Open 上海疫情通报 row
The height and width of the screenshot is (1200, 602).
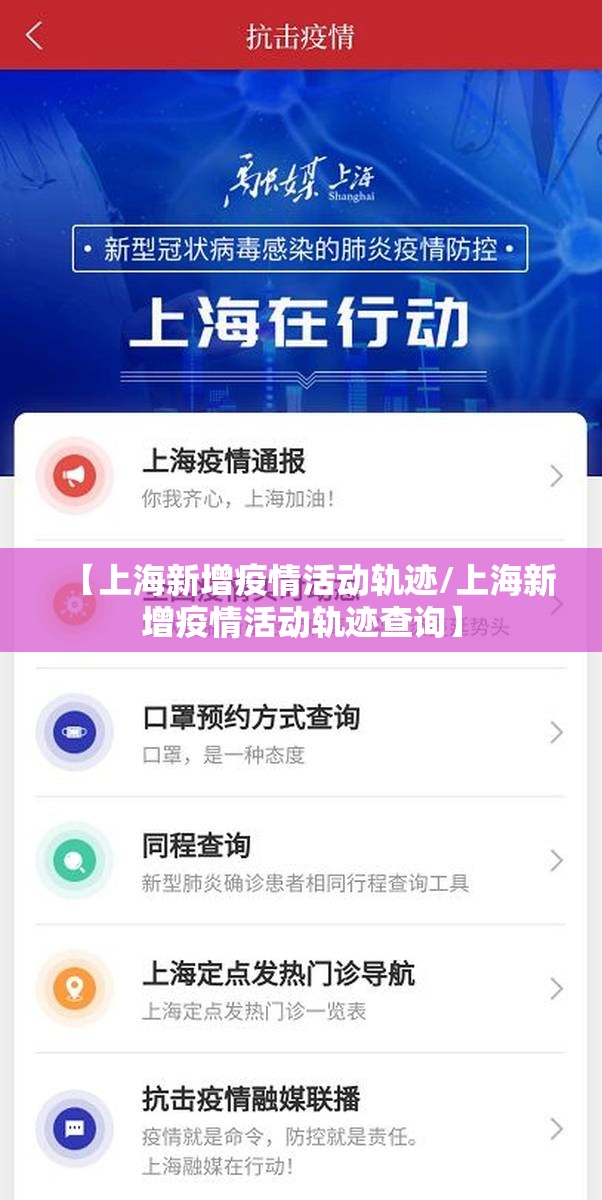[x=300, y=477]
